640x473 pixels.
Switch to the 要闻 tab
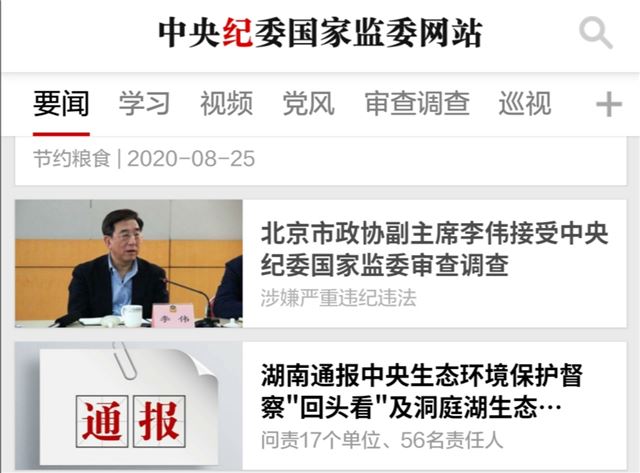pyautogui.click(x=61, y=103)
